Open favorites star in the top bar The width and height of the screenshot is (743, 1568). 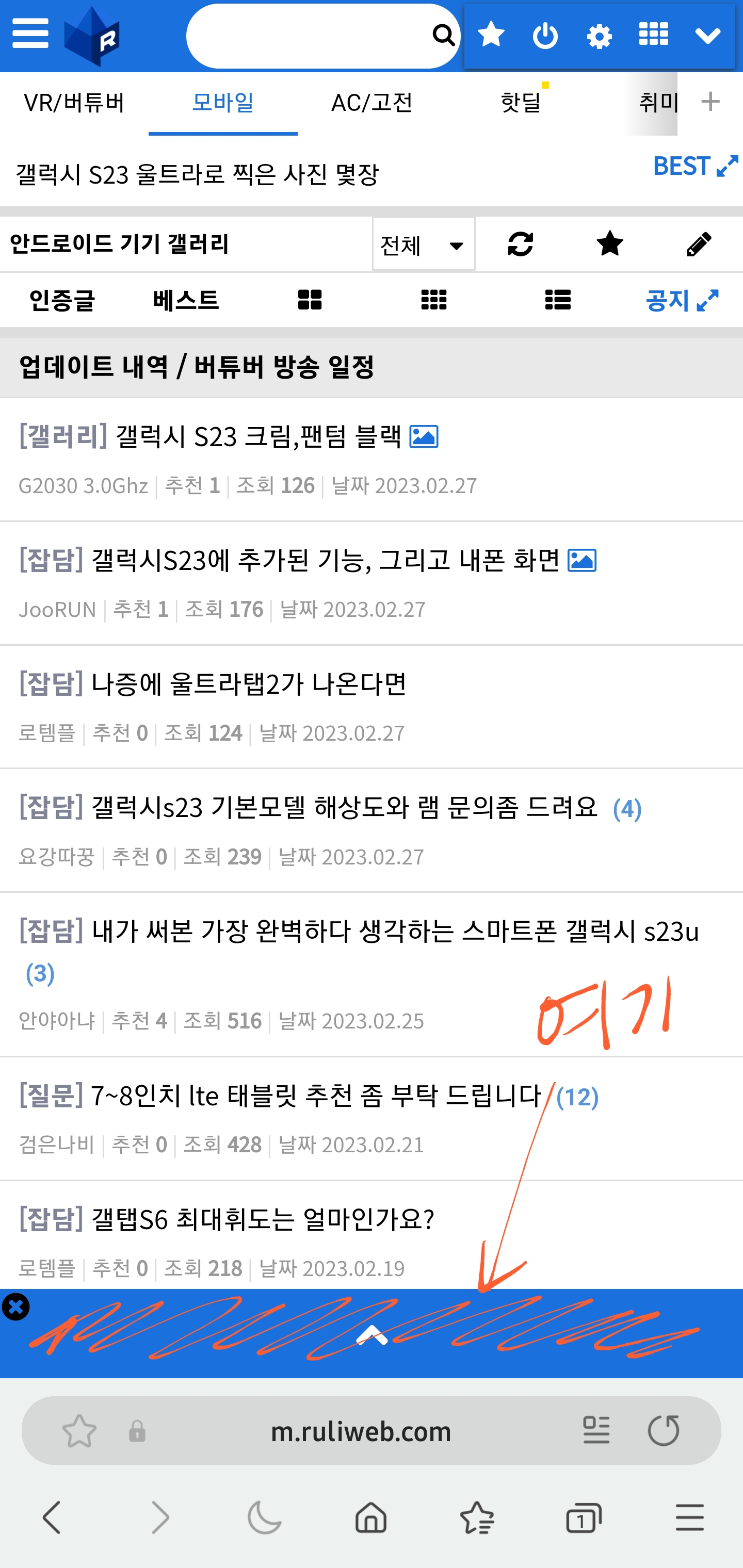click(491, 35)
